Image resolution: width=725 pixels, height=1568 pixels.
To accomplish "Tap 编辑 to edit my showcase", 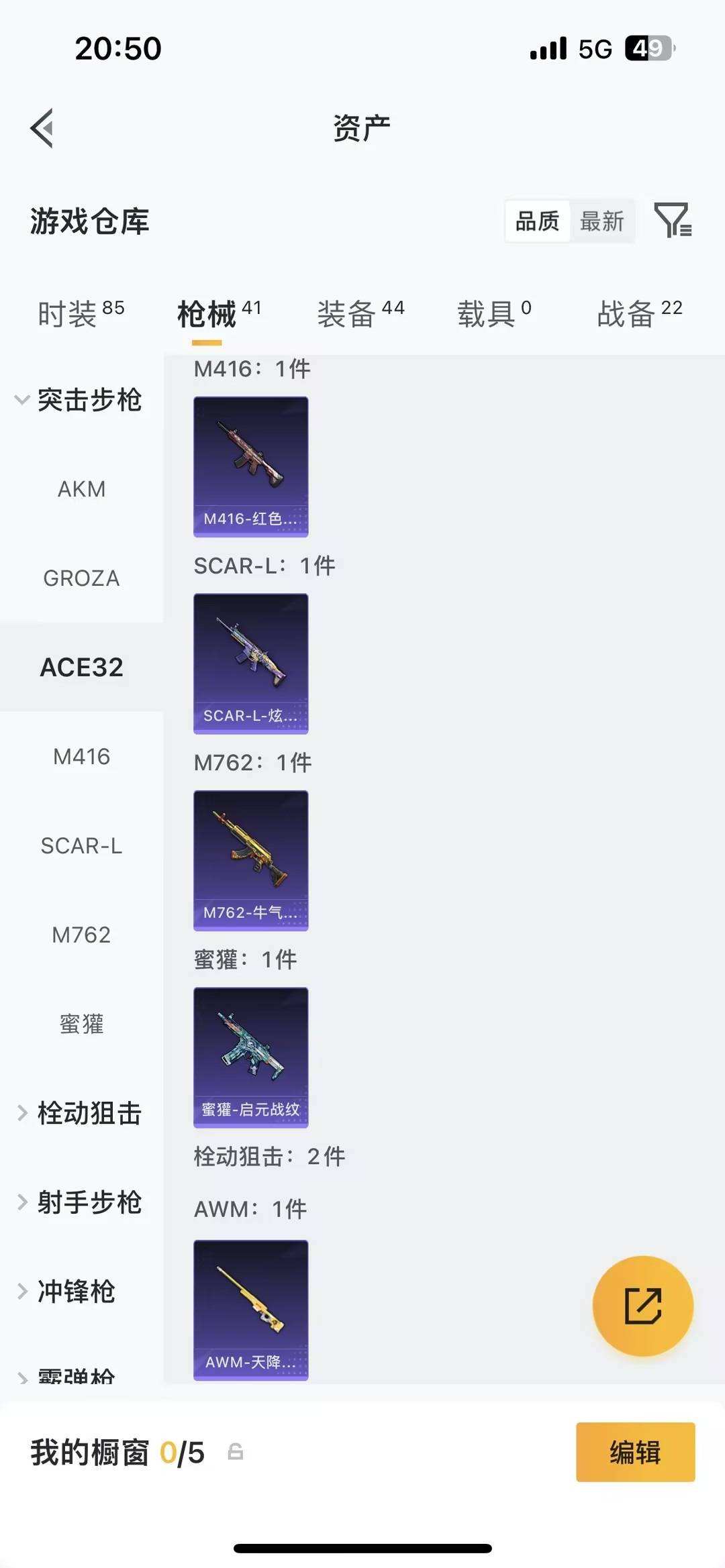I will [x=635, y=1452].
